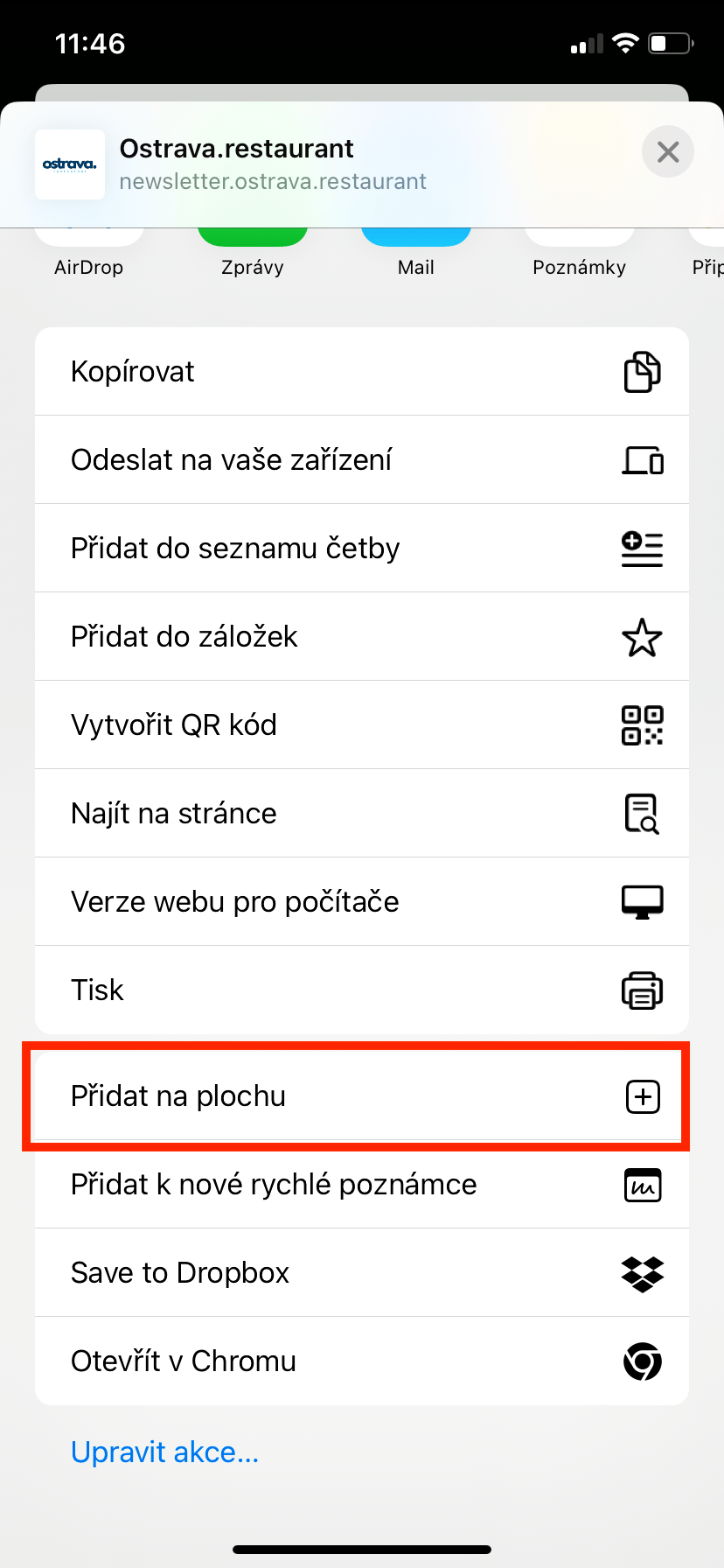This screenshot has height=1568, width=724.
Task: Share through Zprávy
Action: click(253, 254)
